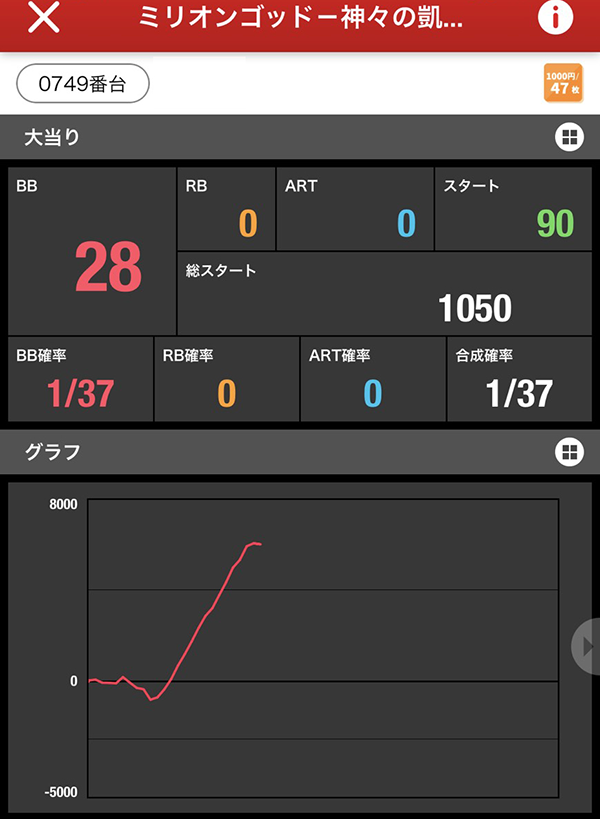Tap the 0749番台 machine number chip

coord(83,84)
